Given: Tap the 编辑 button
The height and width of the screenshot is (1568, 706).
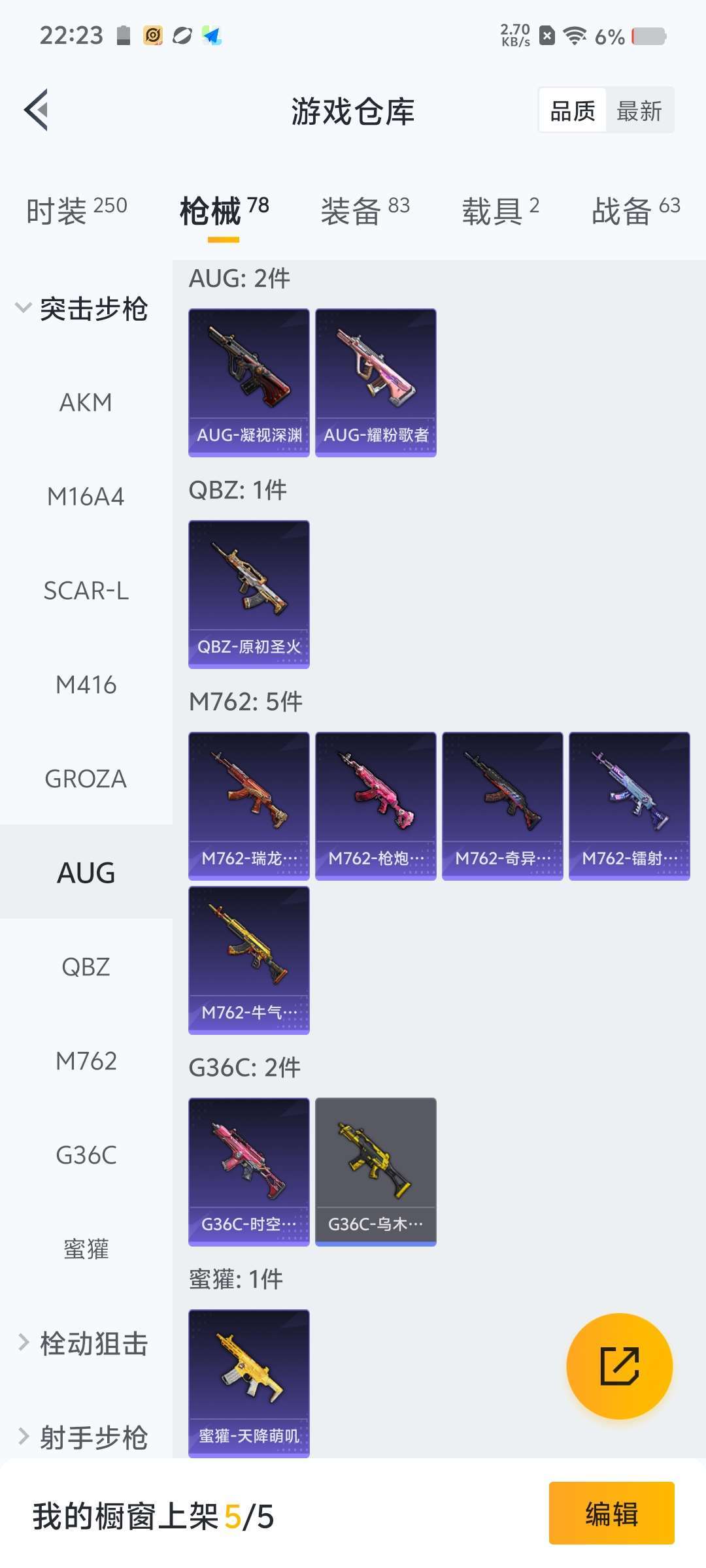Looking at the screenshot, I should click(611, 1513).
